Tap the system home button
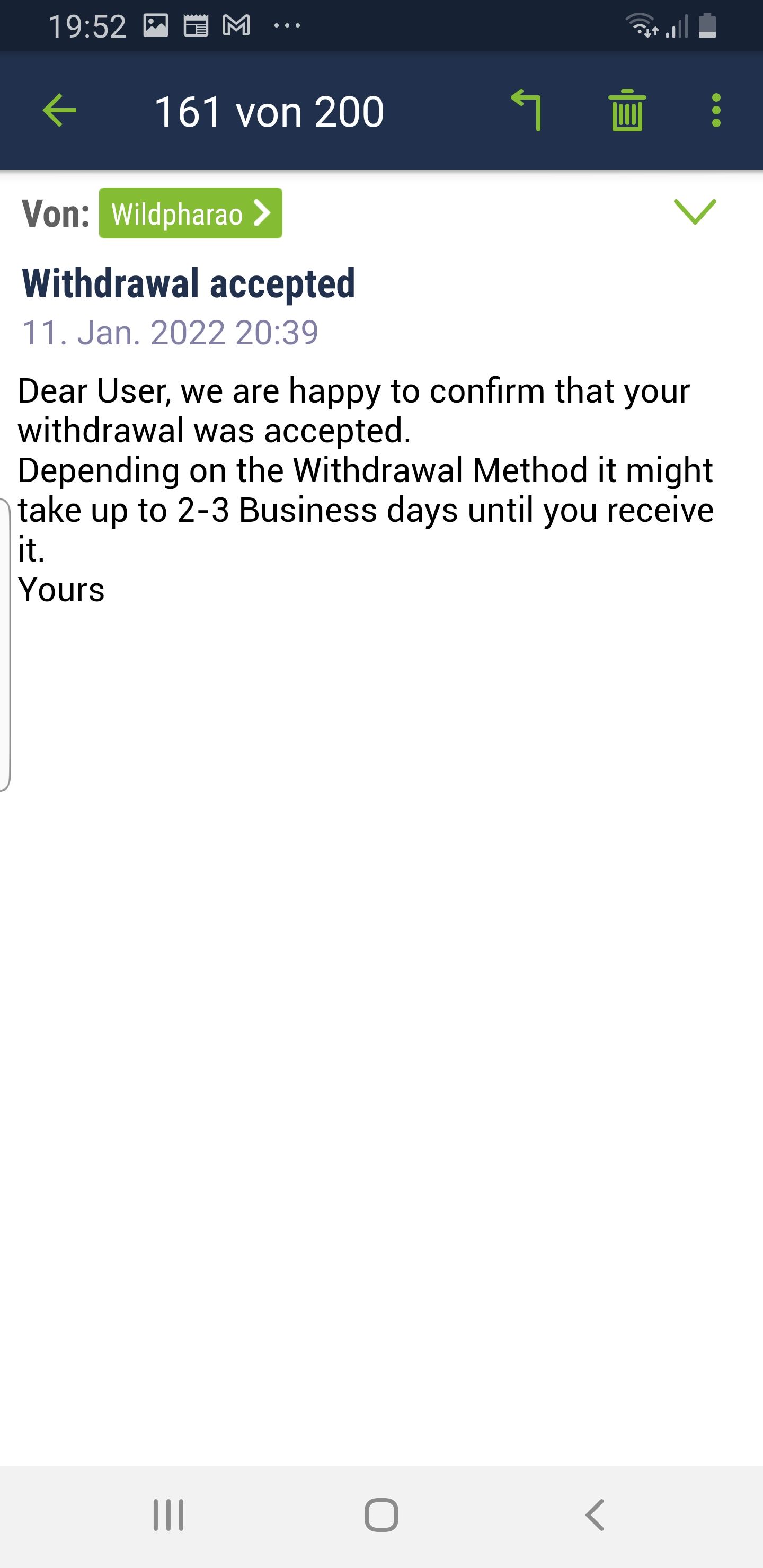The width and height of the screenshot is (763, 1568). [381, 1514]
